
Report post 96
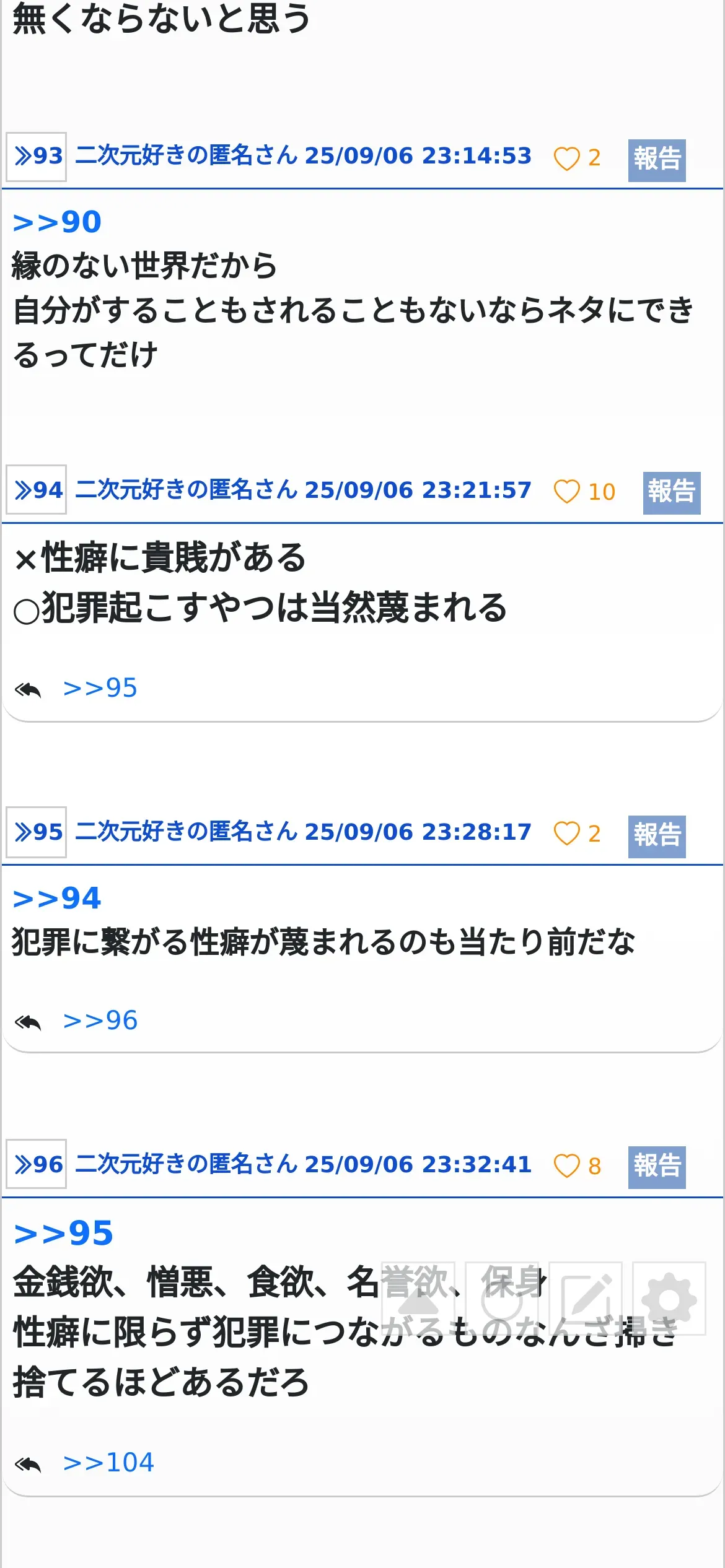(657, 1167)
